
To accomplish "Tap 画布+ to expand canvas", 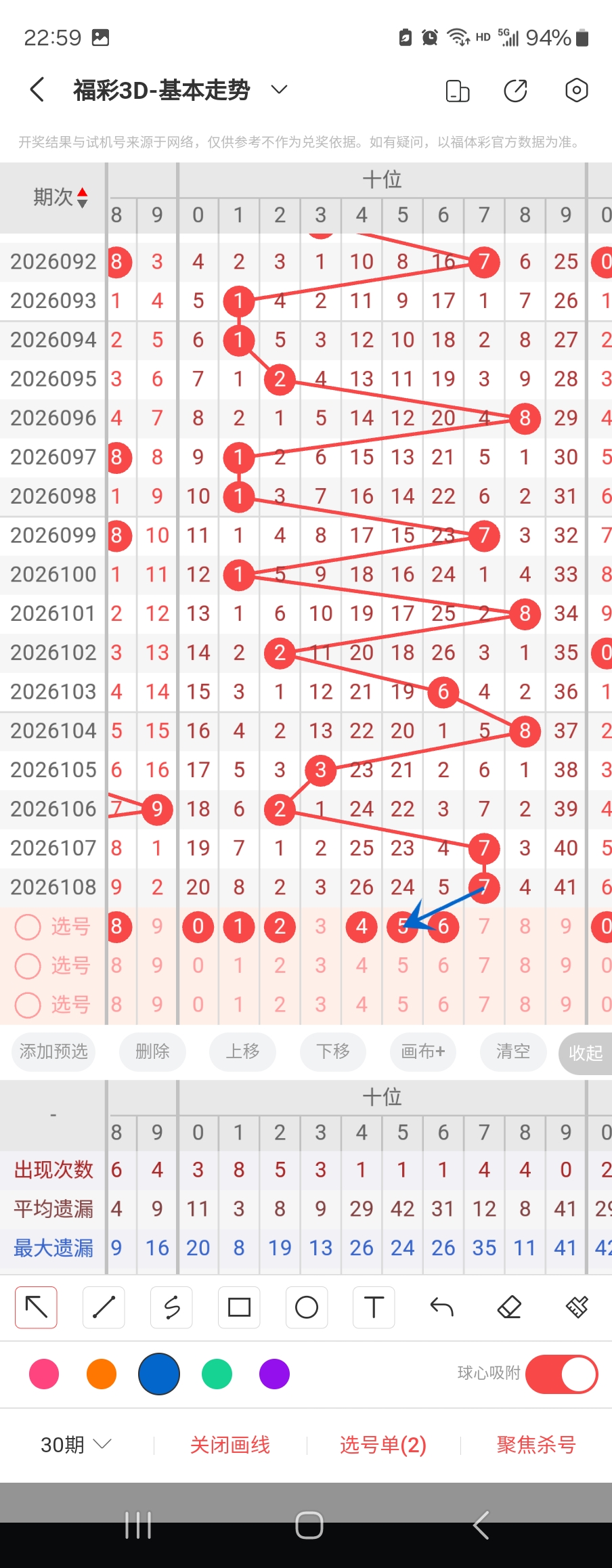I will point(423,1051).
